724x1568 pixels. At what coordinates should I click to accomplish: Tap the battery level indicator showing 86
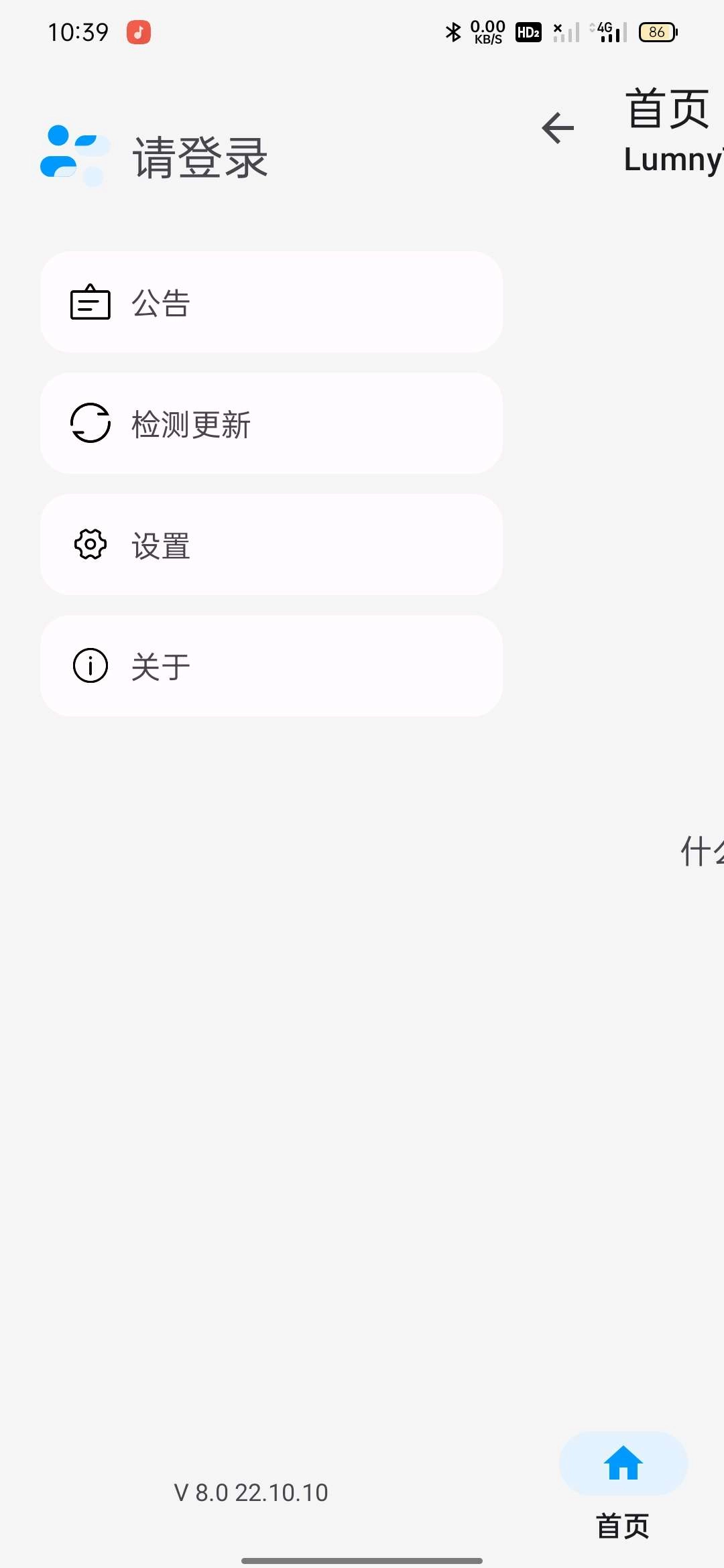(x=656, y=32)
